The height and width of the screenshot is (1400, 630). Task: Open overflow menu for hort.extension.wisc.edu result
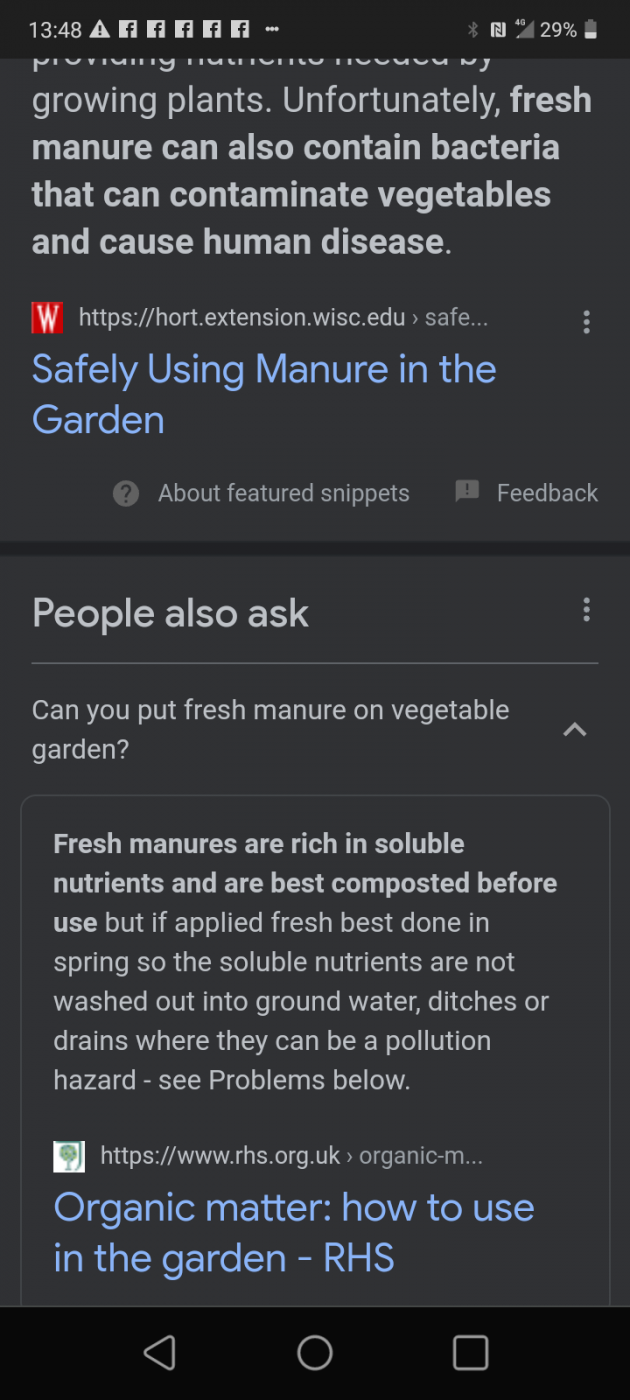pos(586,321)
